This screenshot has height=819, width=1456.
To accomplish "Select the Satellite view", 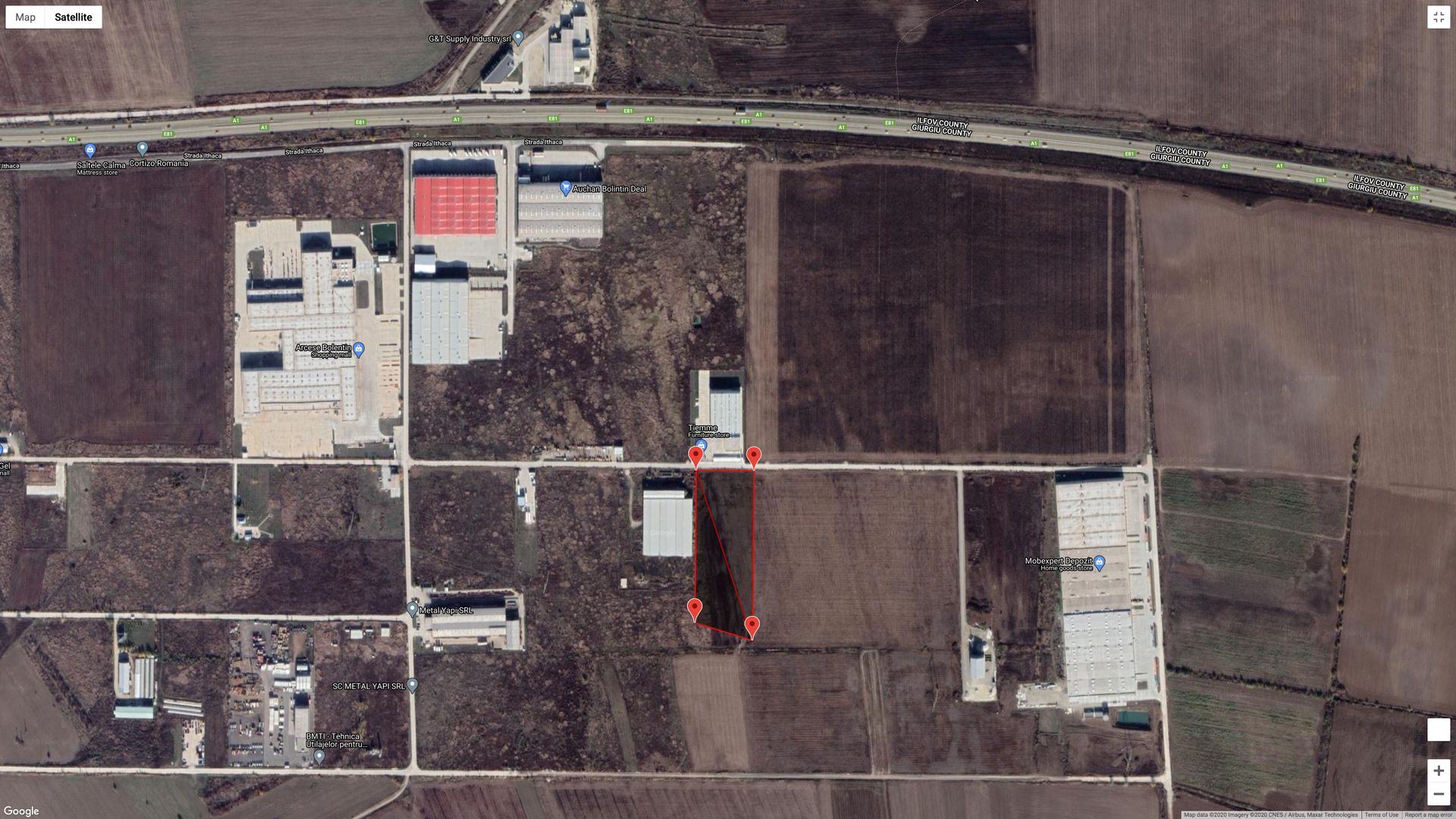I will pos(73,17).
